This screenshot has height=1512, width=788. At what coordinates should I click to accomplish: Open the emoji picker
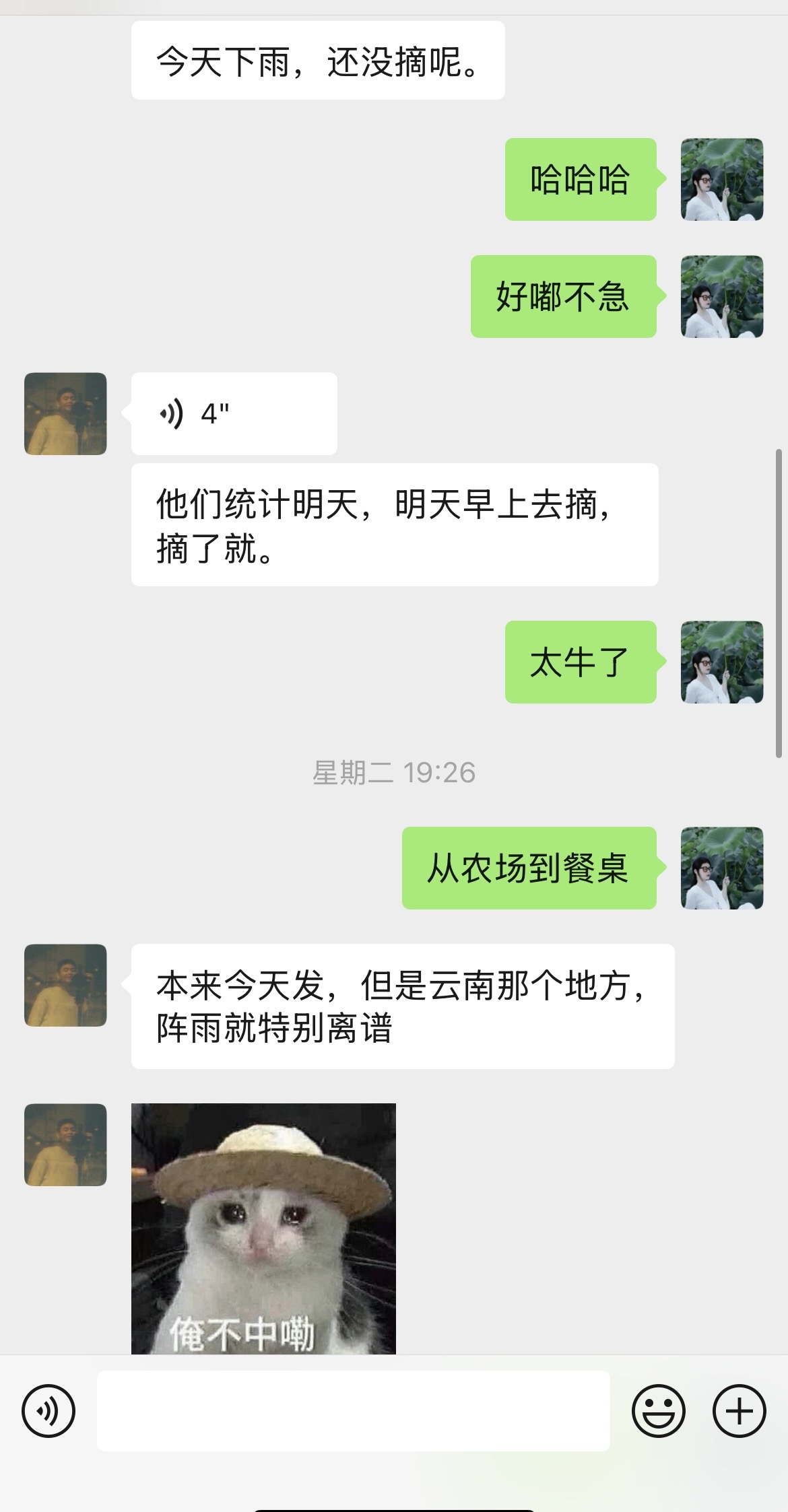pyautogui.click(x=658, y=1411)
